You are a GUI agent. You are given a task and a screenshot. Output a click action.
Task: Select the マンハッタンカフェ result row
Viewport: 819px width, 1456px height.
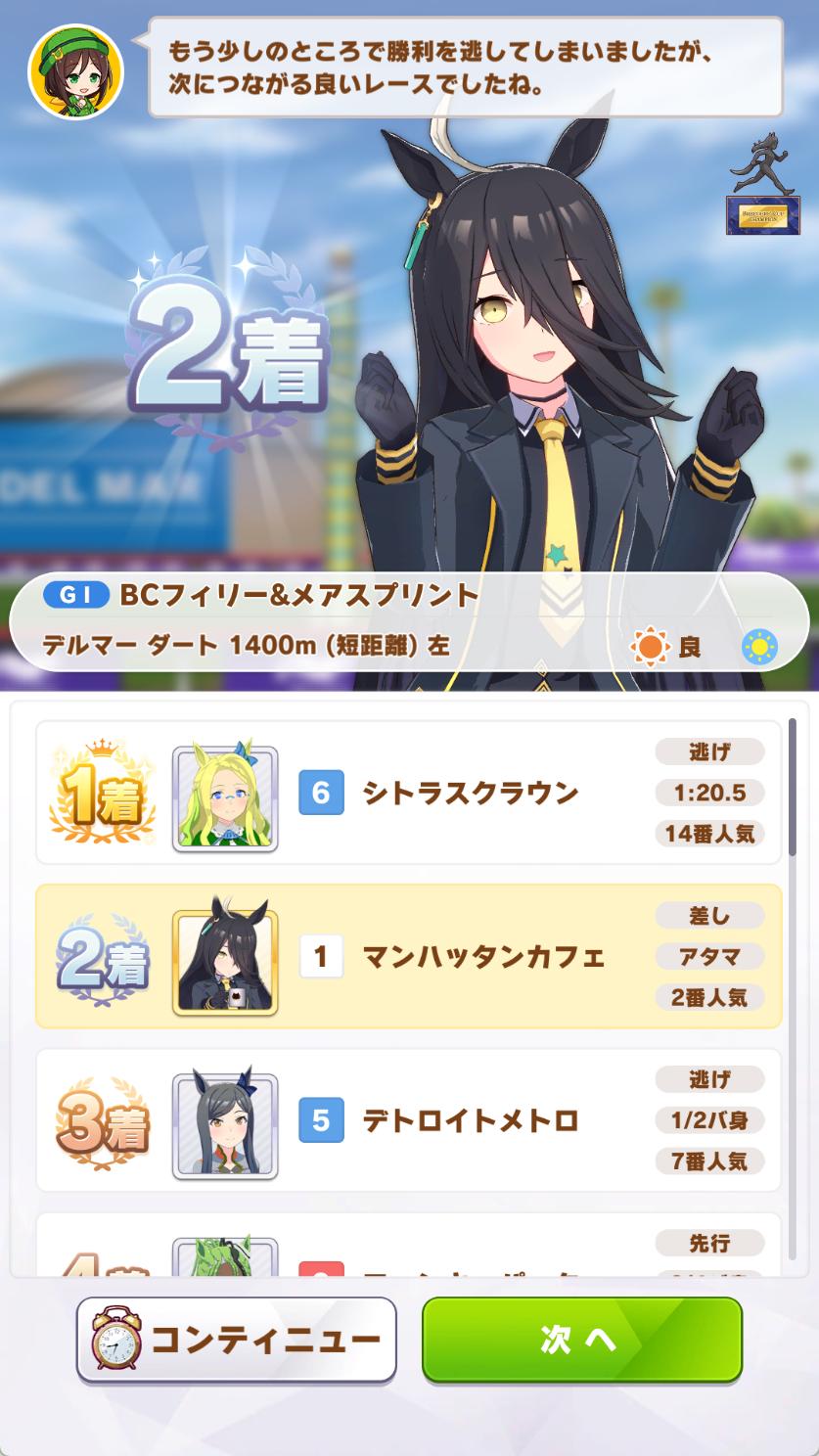pos(408,956)
